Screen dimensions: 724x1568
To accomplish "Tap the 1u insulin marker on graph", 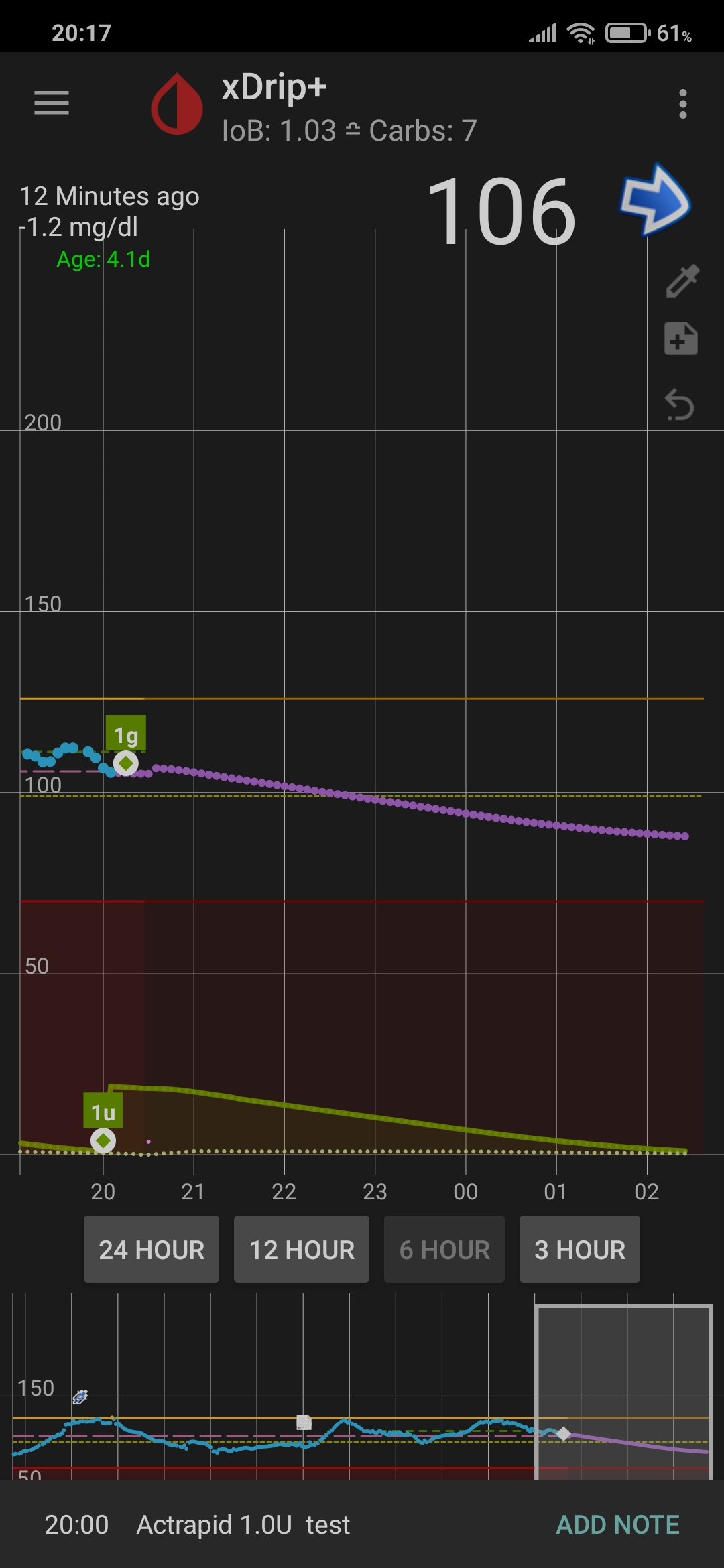I will point(103,1140).
